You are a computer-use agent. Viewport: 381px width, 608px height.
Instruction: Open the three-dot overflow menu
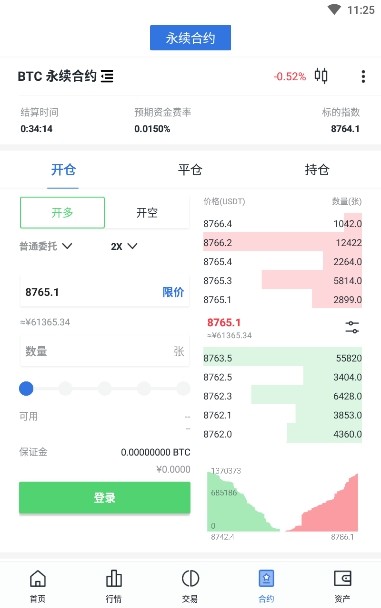click(x=363, y=76)
